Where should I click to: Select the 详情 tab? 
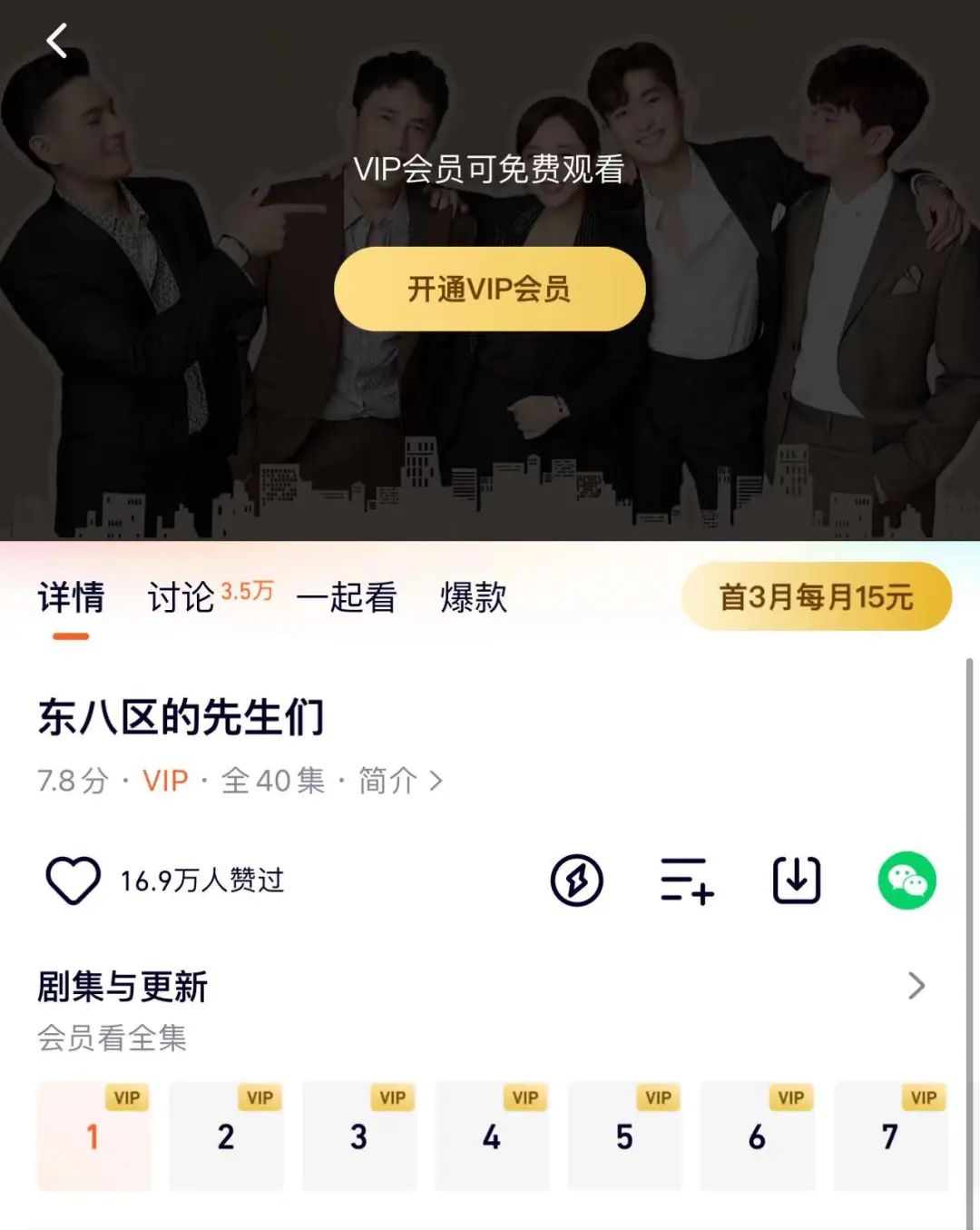click(71, 597)
